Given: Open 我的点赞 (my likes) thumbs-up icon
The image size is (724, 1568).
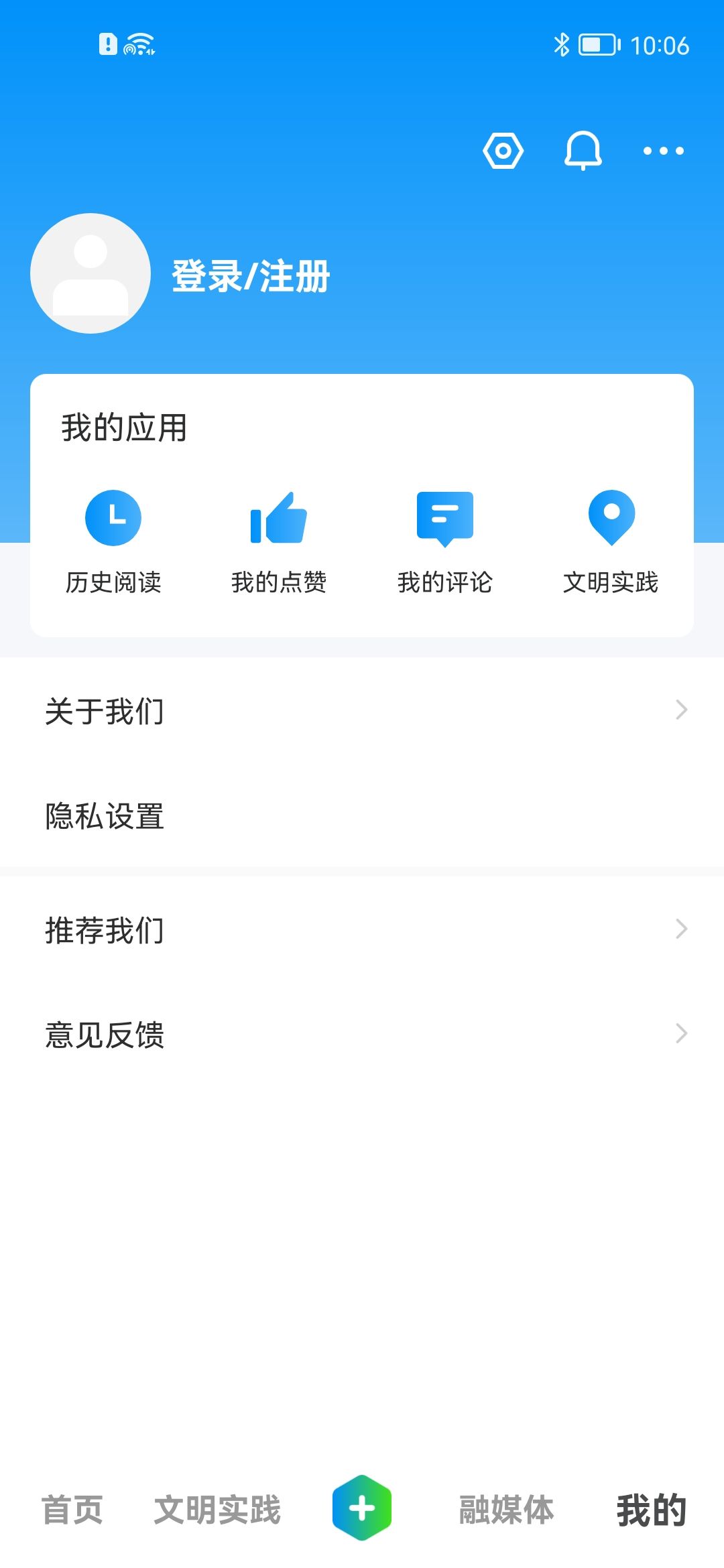Looking at the screenshot, I should point(278,516).
